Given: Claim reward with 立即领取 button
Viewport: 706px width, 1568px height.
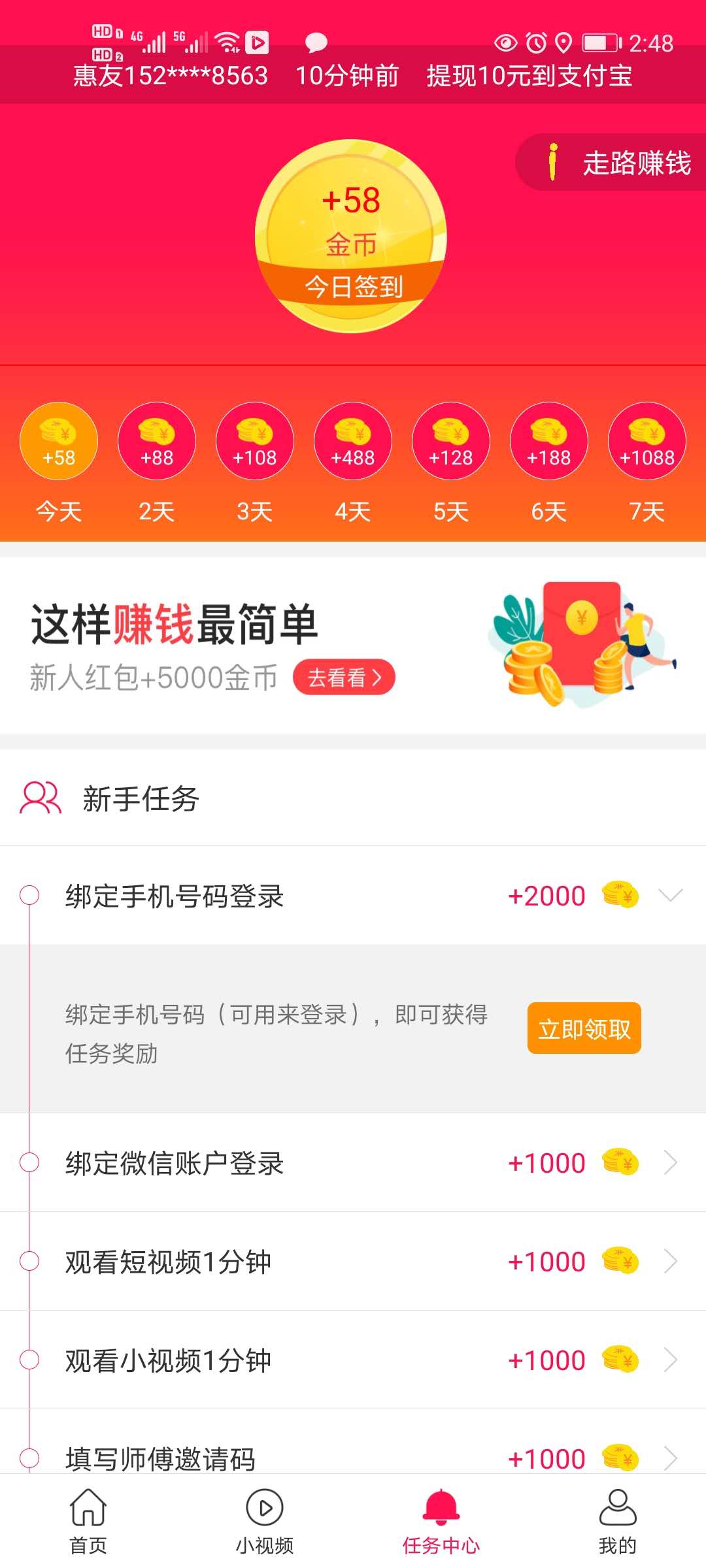Looking at the screenshot, I should (x=584, y=1028).
